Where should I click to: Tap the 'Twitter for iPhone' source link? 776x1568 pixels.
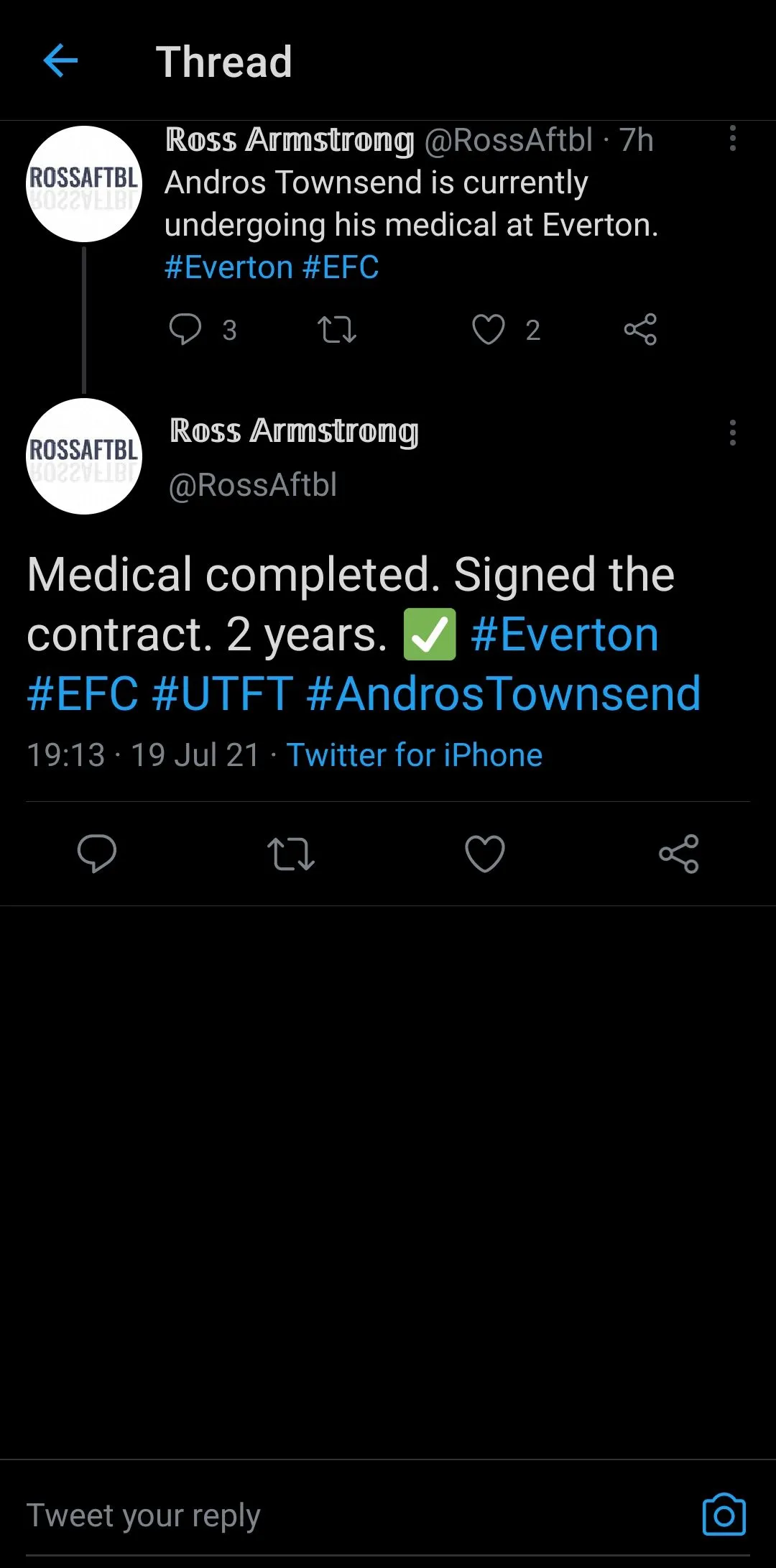tap(415, 755)
